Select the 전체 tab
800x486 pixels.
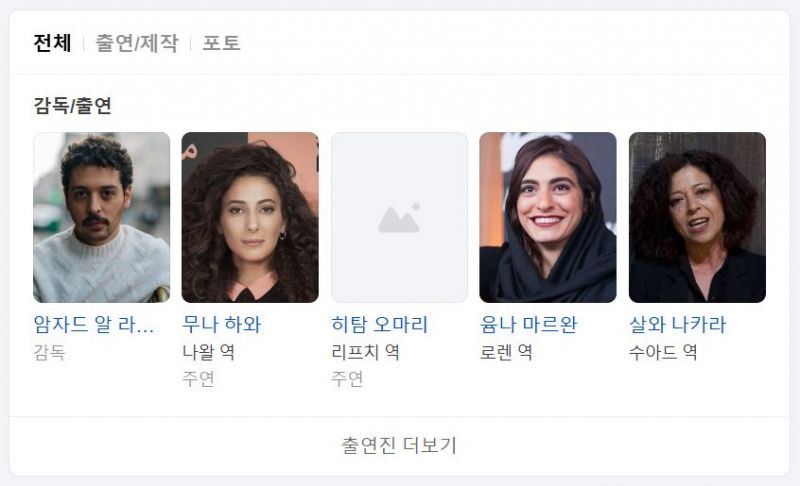click(52, 43)
